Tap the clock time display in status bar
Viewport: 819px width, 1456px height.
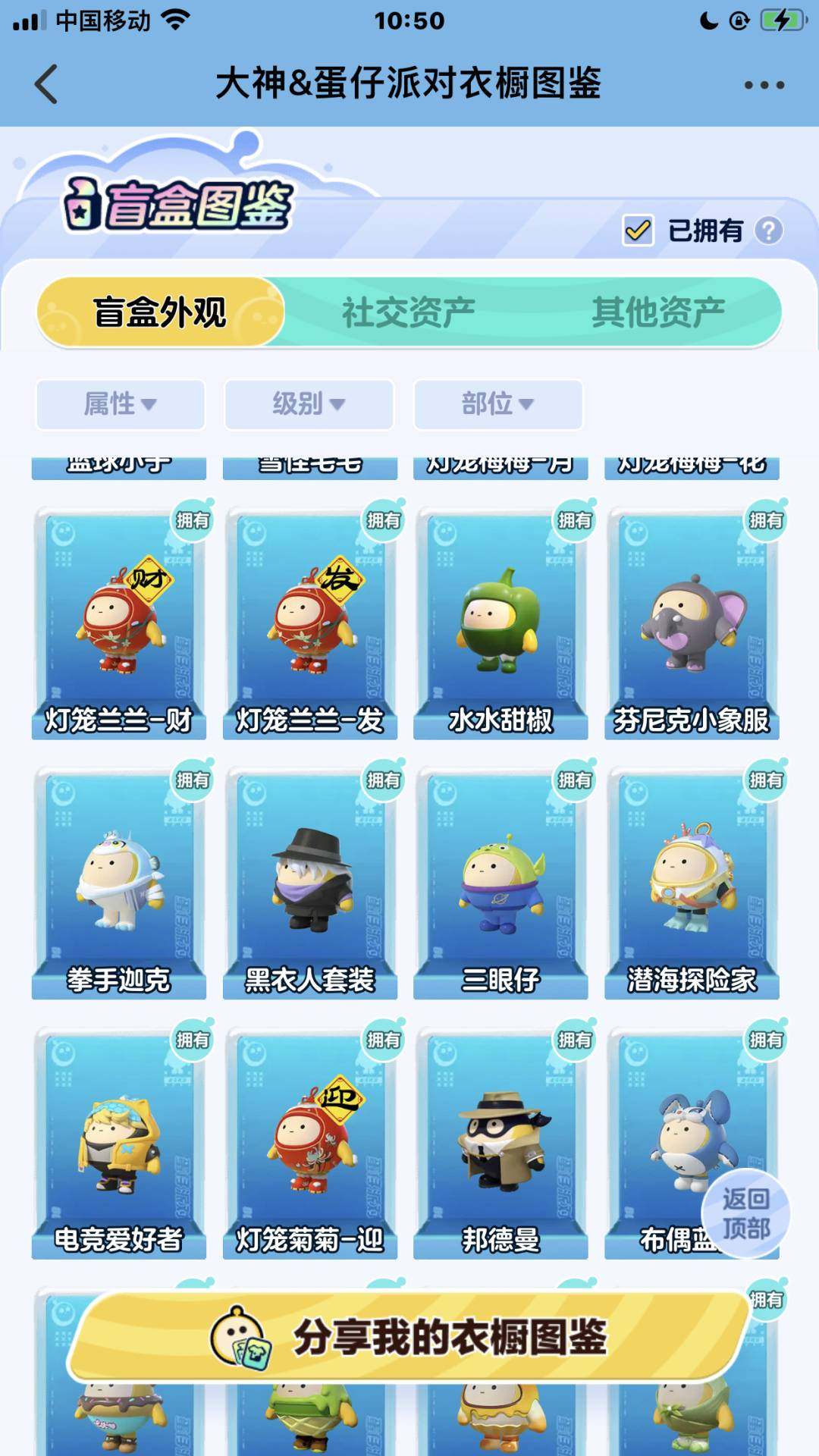[x=409, y=22]
